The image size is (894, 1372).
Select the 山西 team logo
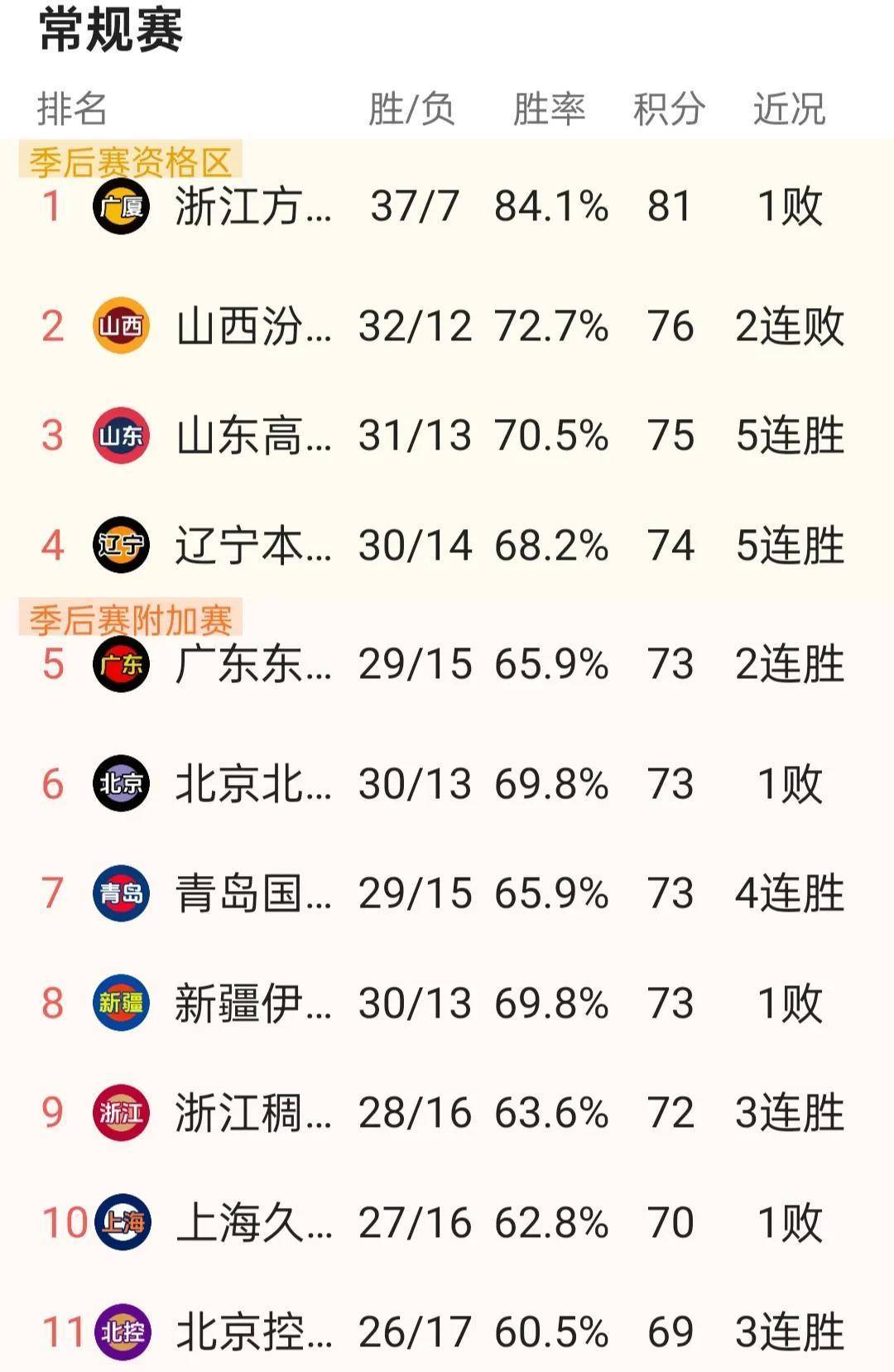121,326
